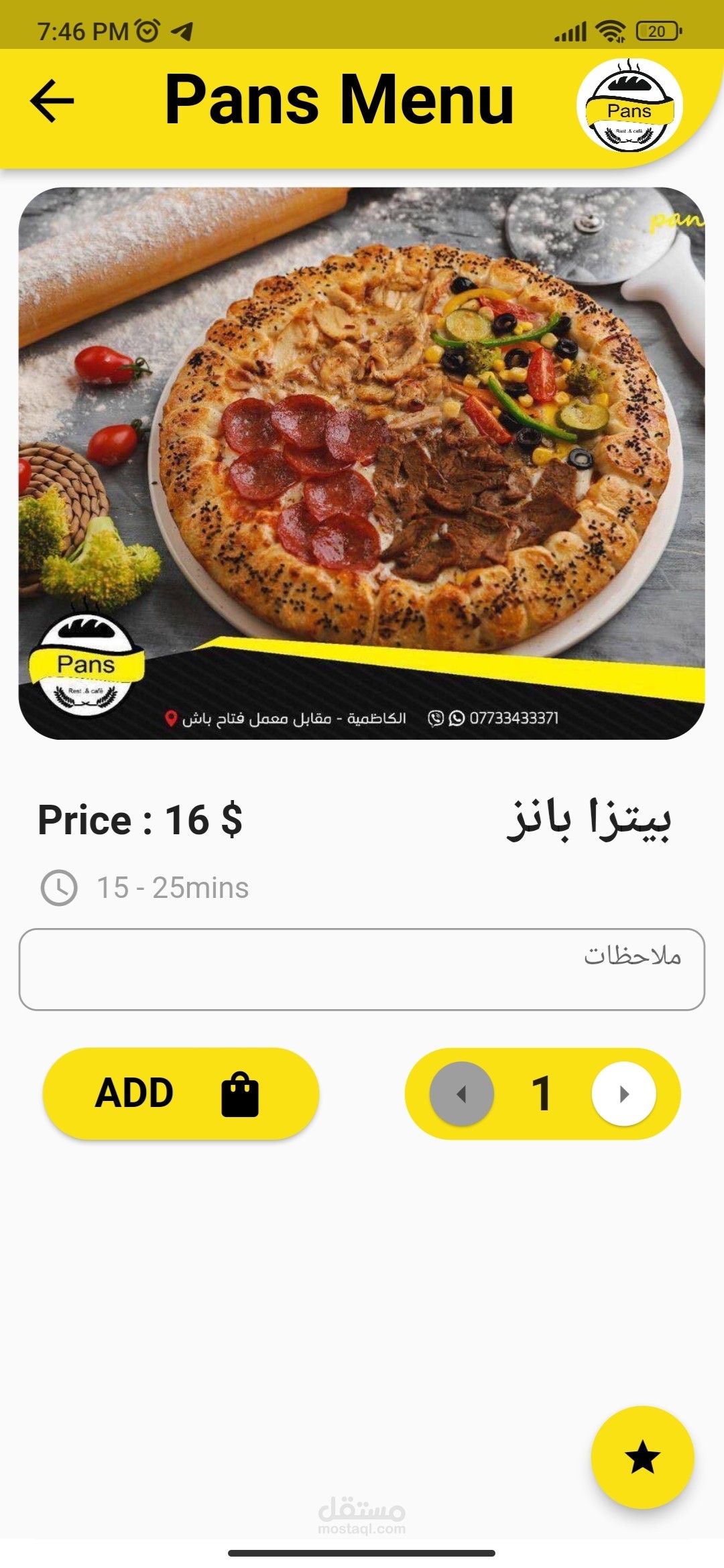
Task: Tap the ملاحظات notes field
Action: (x=362, y=969)
